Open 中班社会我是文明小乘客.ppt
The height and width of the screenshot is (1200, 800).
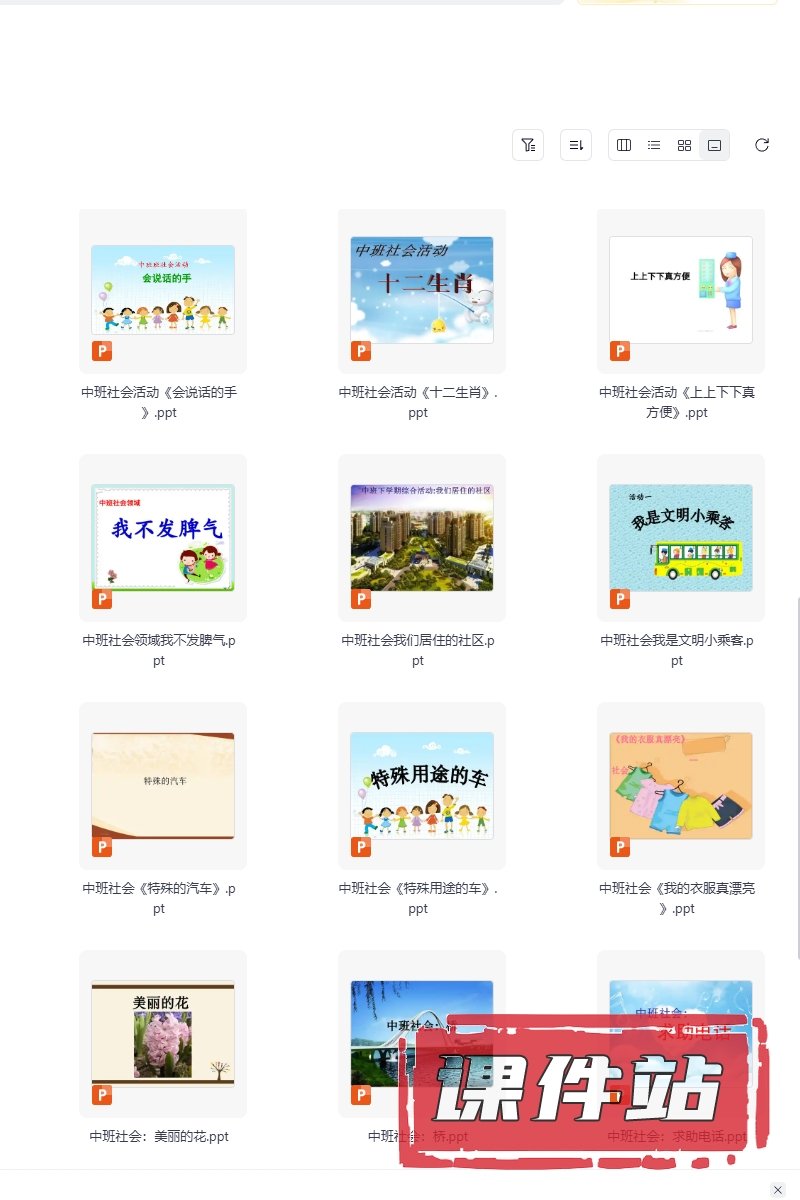[680, 538]
